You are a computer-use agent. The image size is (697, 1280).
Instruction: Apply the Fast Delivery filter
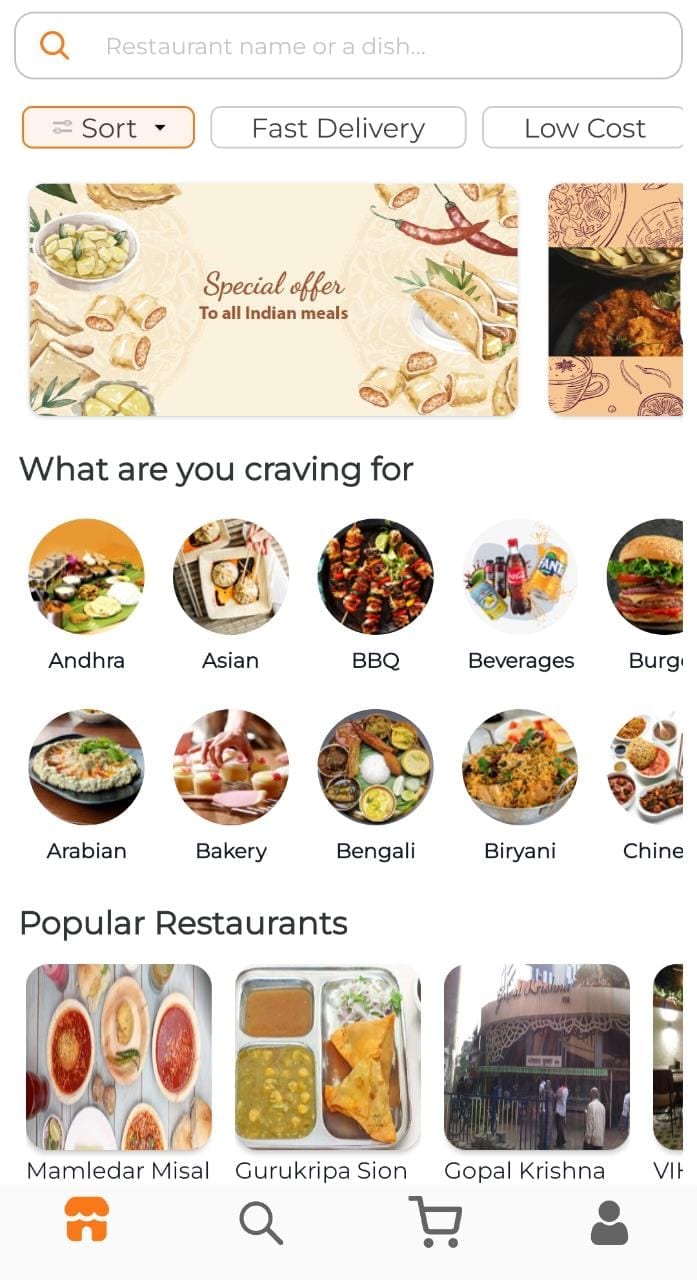(338, 128)
